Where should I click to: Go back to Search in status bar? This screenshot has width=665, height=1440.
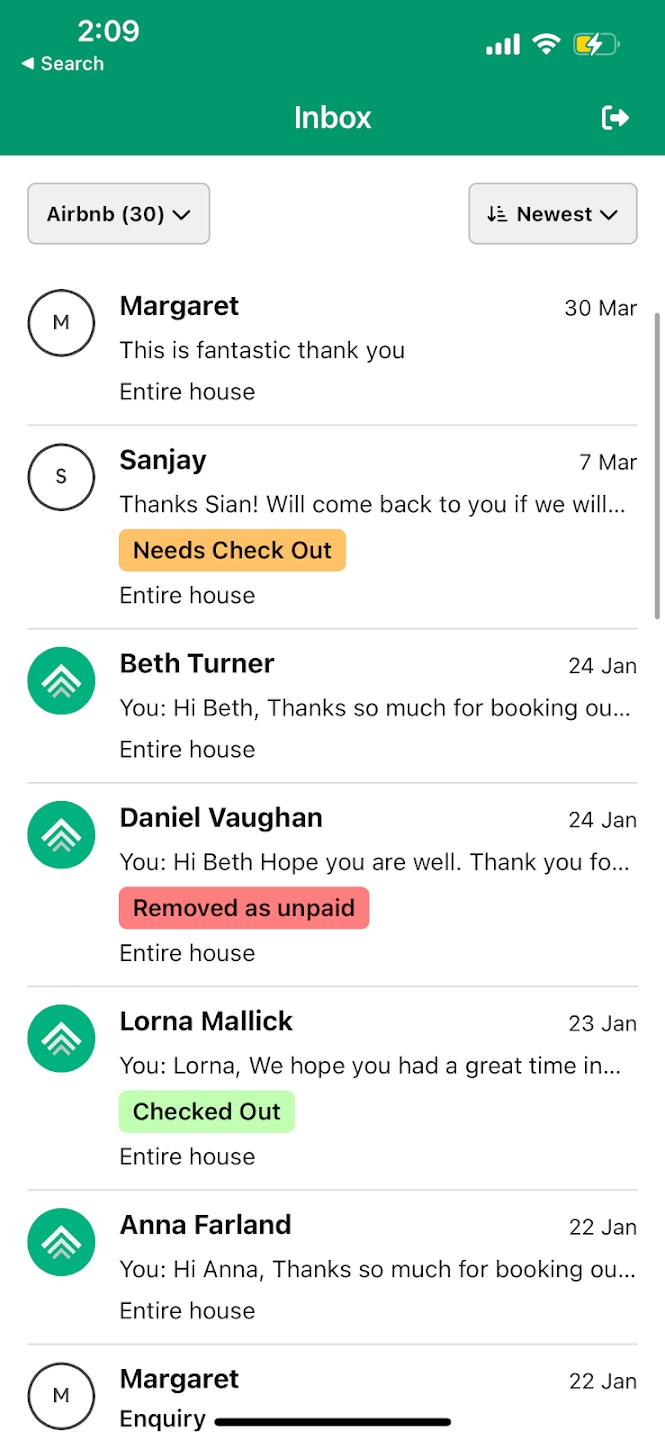[x=62, y=63]
